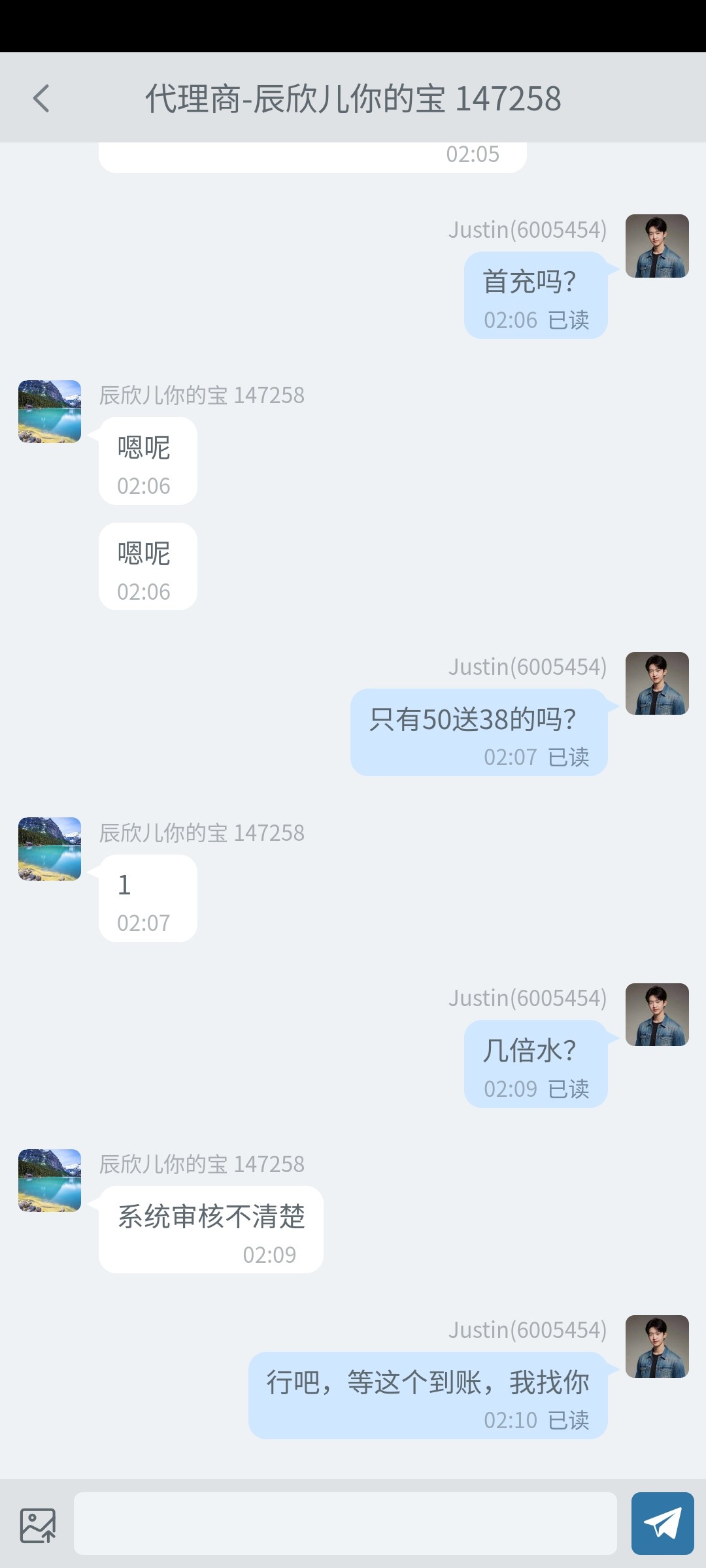Attach an image to the message
The height and width of the screenshot is (1568, 706).
38,1525
